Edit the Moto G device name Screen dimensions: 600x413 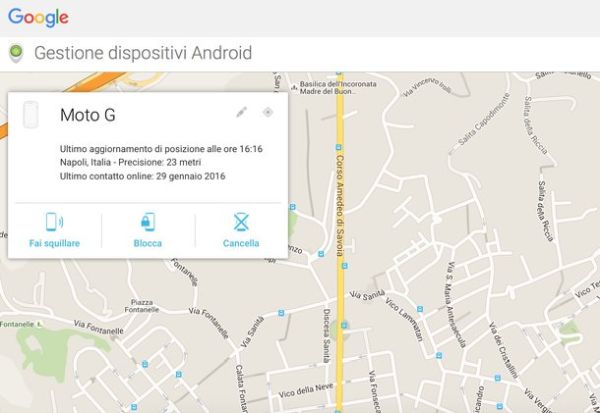(242, 112)
